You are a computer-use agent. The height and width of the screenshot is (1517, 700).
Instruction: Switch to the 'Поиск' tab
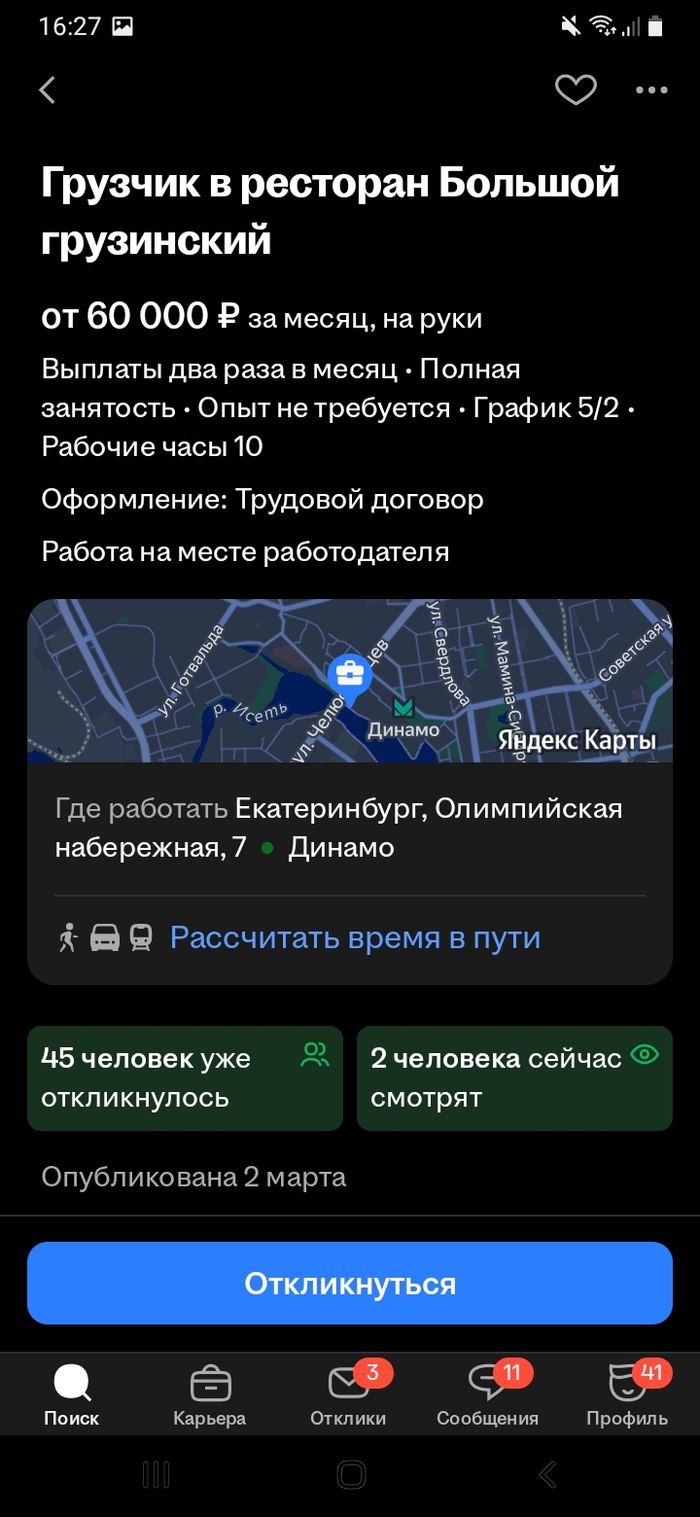[x=72, y=1395]
